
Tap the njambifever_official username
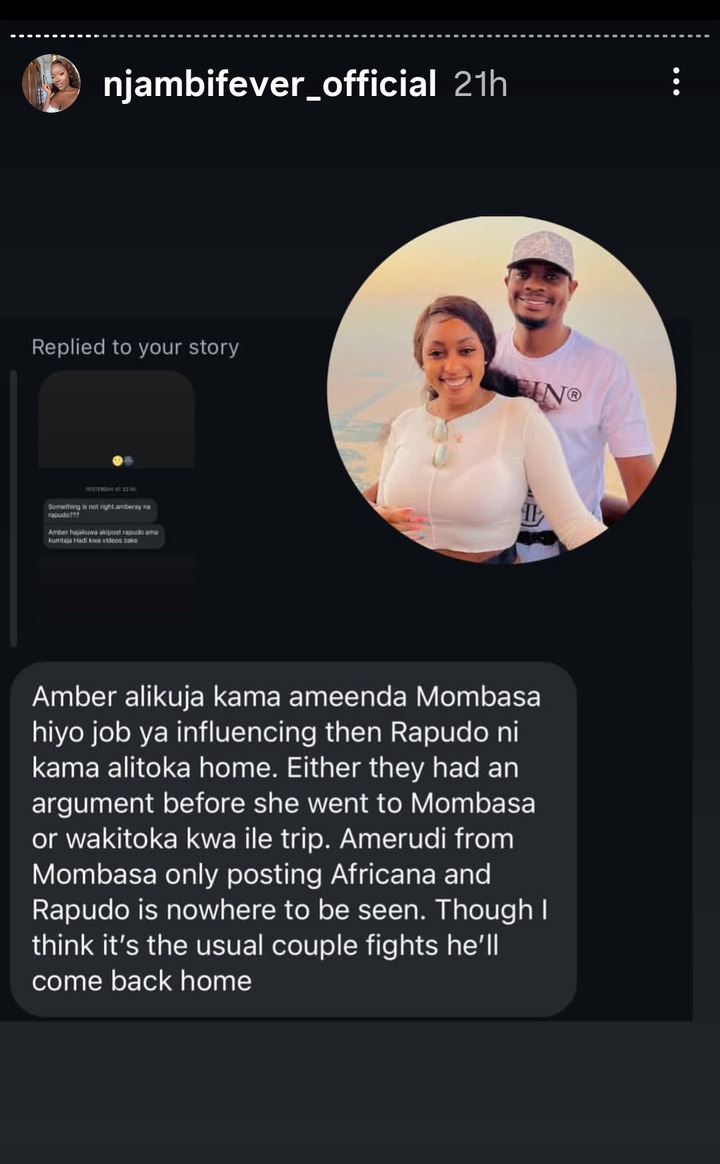[x=269, y=84]
